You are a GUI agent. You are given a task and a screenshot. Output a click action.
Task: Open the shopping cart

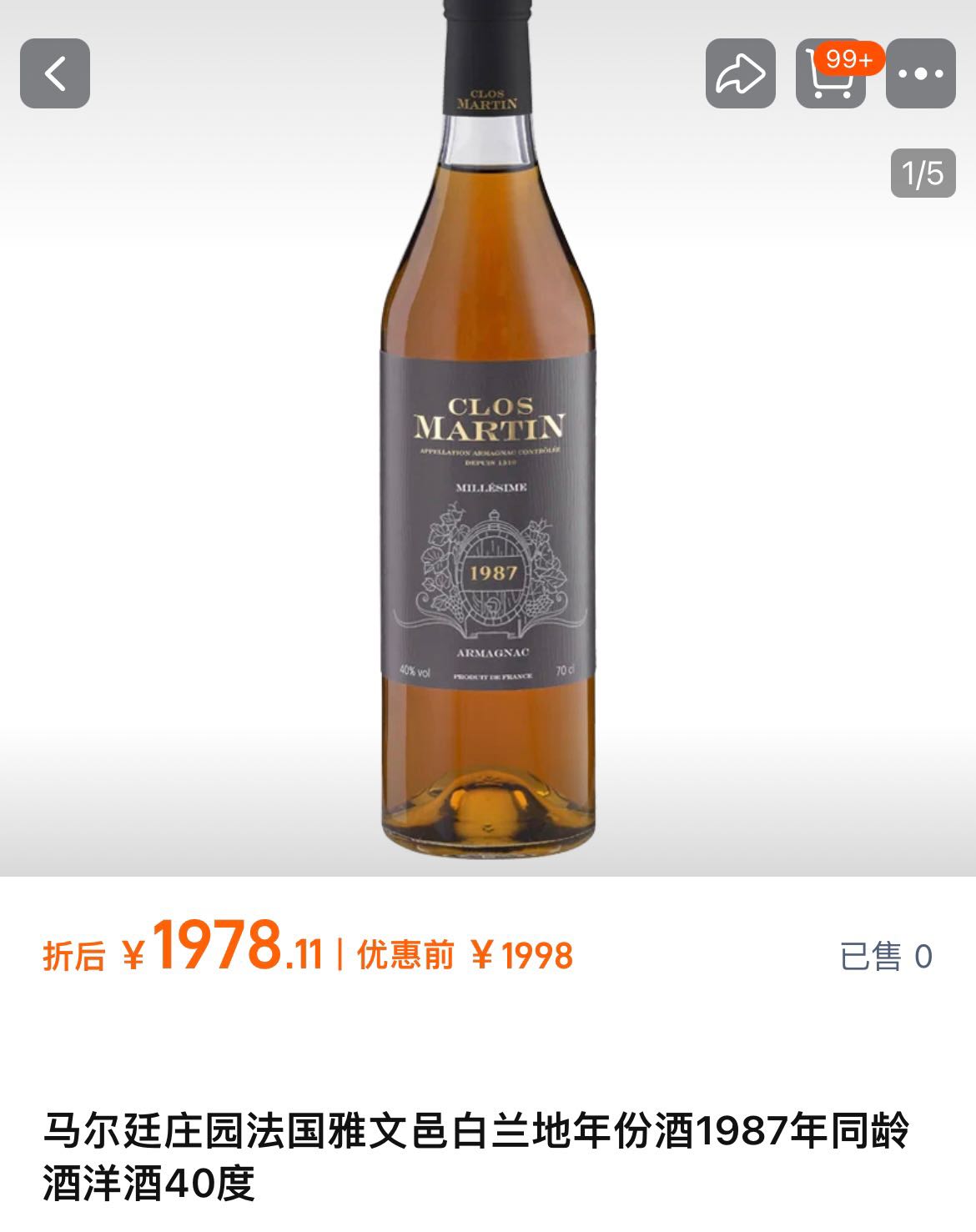tap(829, 75)
